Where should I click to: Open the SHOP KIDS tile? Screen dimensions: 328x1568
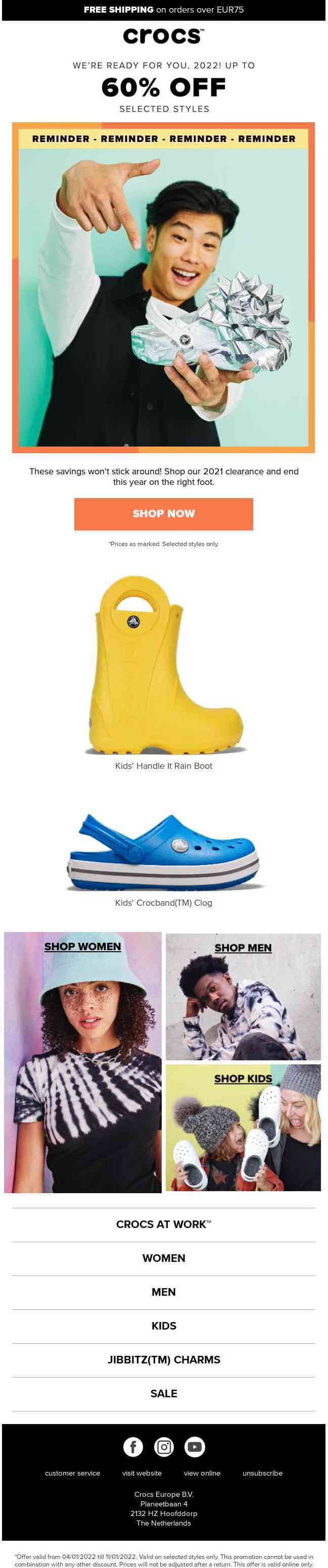pyautogui.click(x=243, y=1126)
